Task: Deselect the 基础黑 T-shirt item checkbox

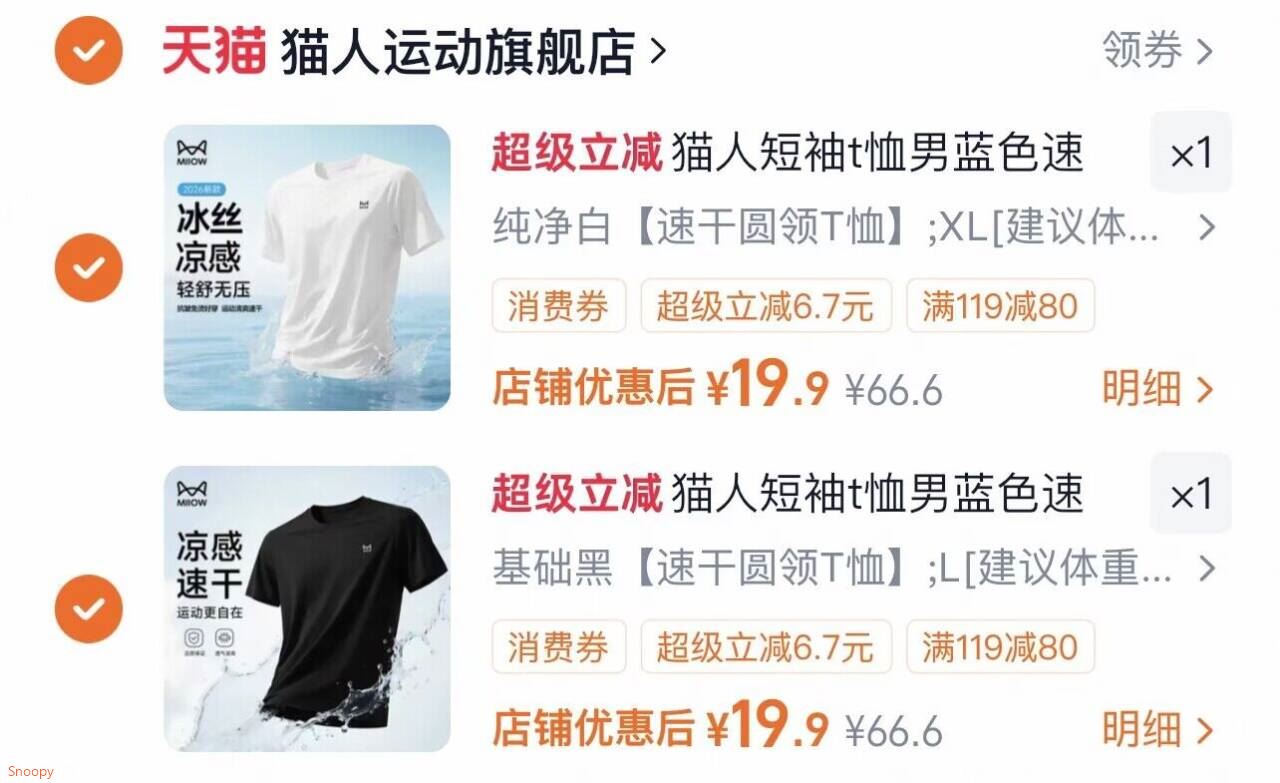Action: 89,608
